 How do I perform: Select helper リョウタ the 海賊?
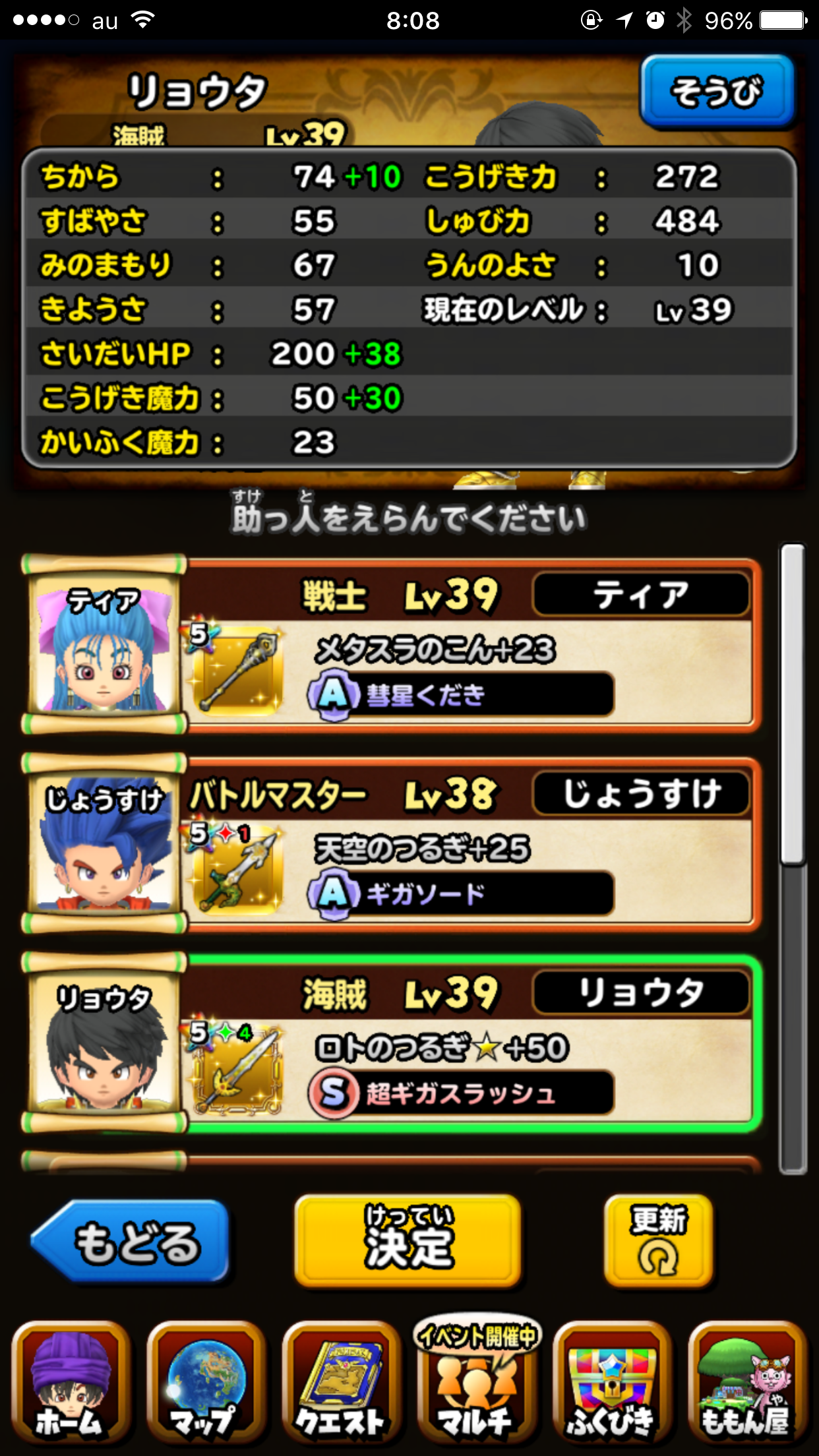(x=392, y=1043)
